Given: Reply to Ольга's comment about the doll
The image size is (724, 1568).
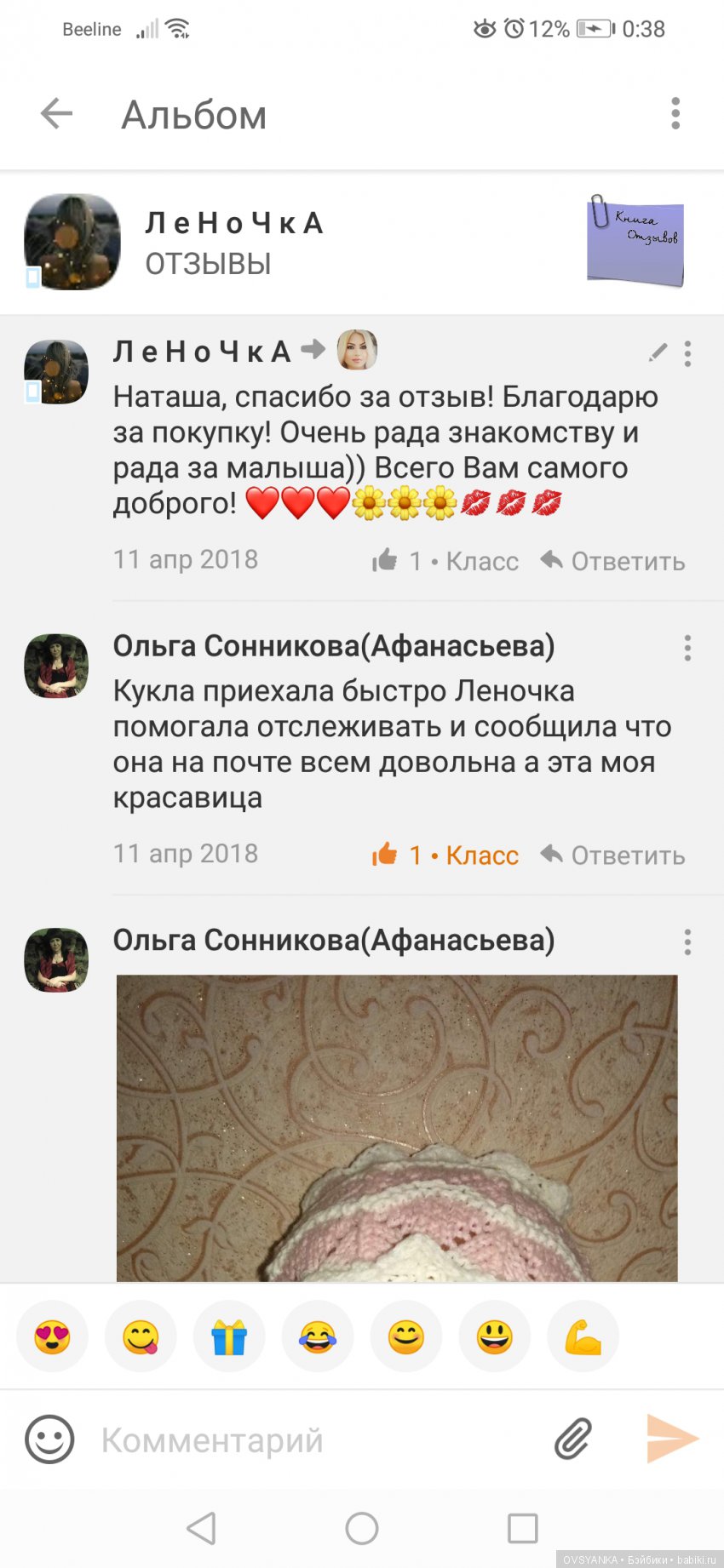Looking at the screenshot, I should [x=613, y=855].
